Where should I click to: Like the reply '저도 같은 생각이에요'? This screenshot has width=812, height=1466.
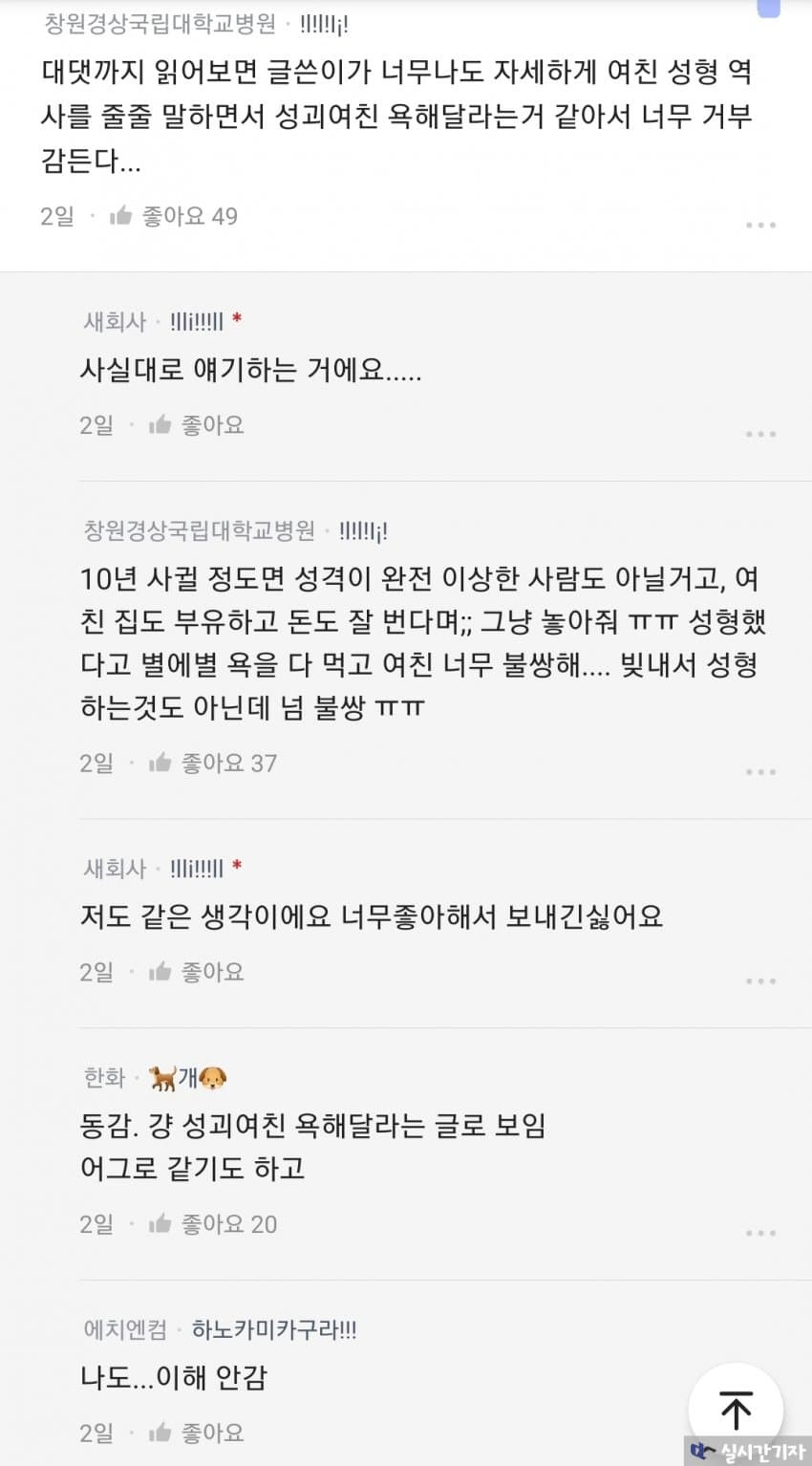click(196, 972)
